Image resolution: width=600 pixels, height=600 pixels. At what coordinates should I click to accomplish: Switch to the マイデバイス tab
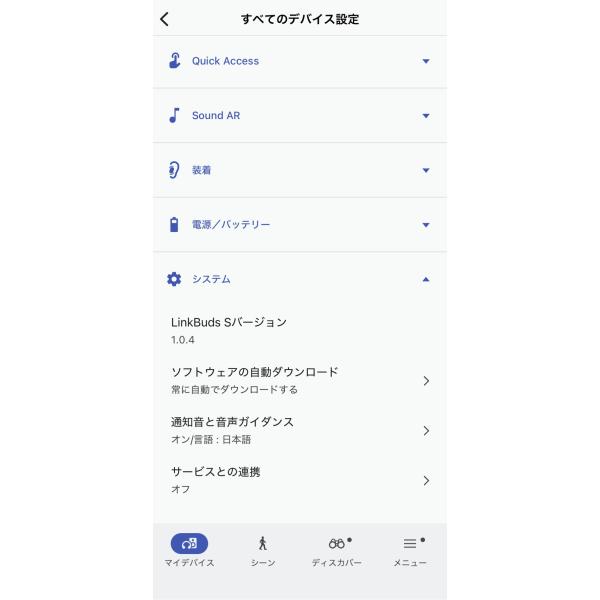189,550
